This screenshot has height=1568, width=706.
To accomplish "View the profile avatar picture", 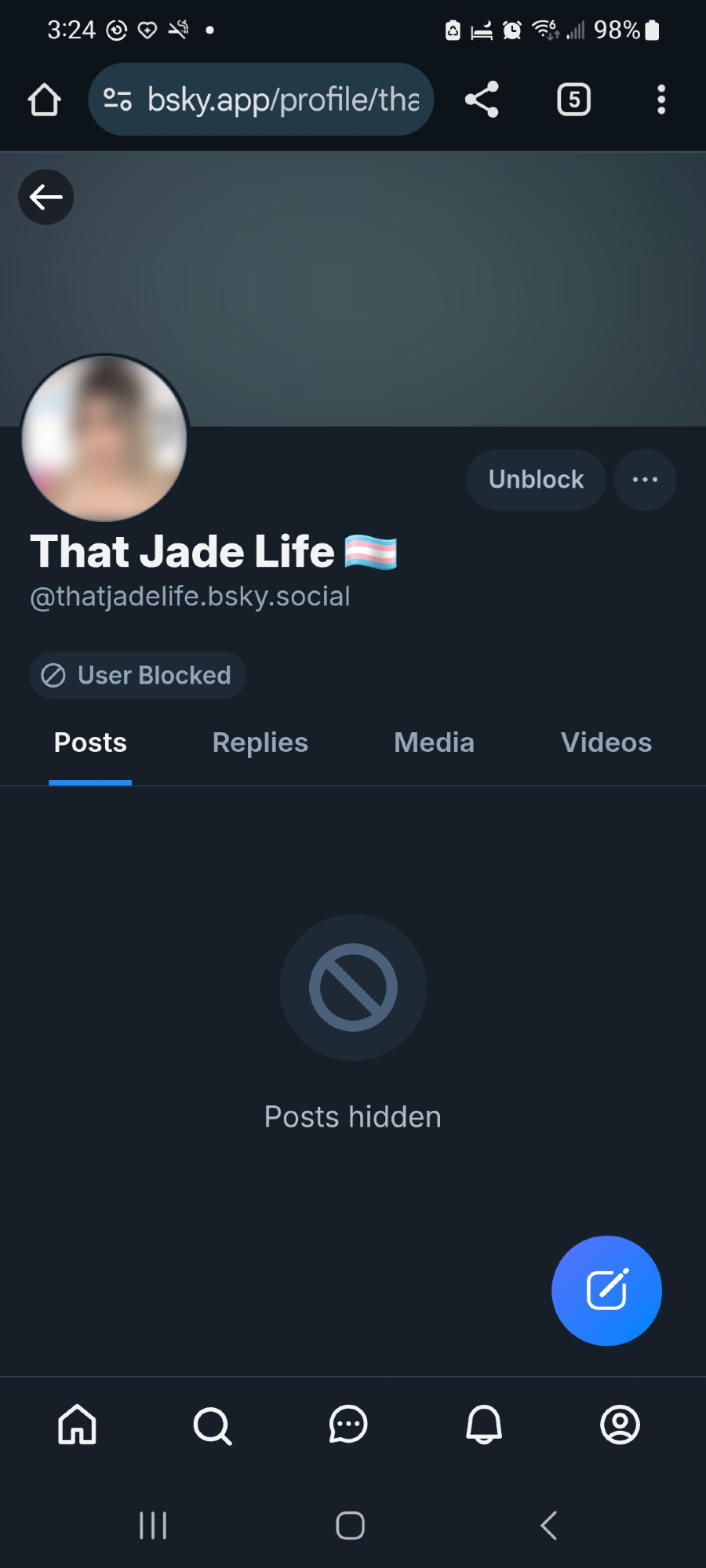I will coord(104,438).
